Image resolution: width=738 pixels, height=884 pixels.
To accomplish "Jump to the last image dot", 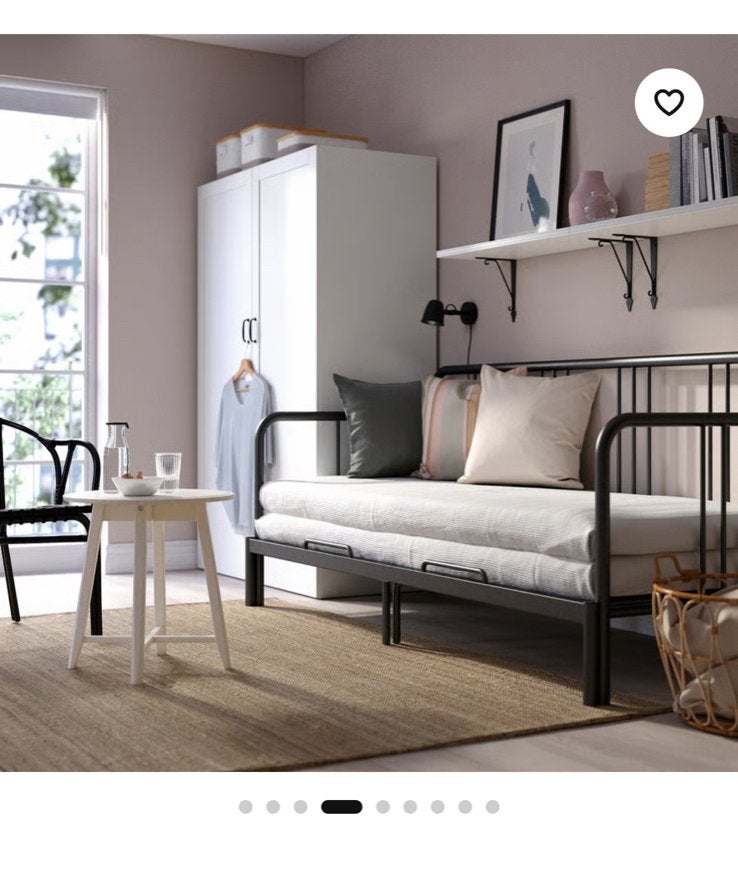I will coord(492,807).
